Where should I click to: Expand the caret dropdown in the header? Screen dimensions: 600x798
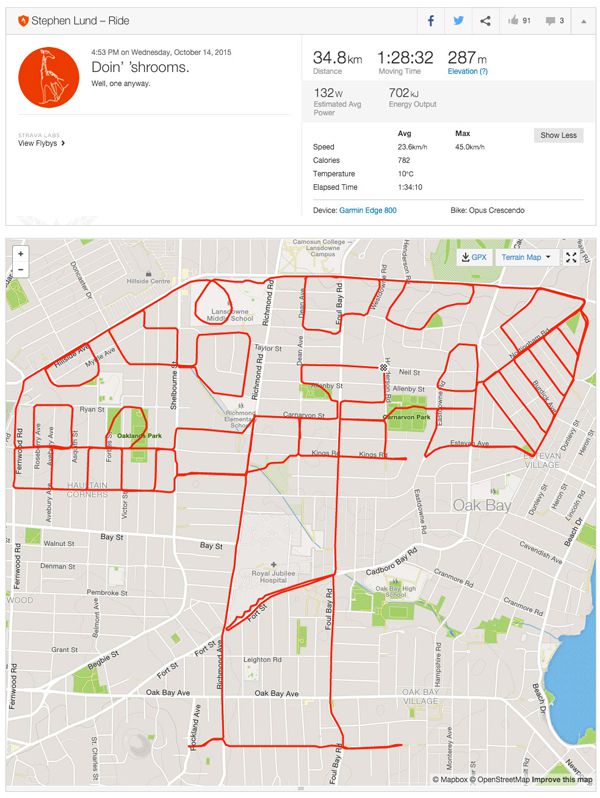click(x=584, y=20)
